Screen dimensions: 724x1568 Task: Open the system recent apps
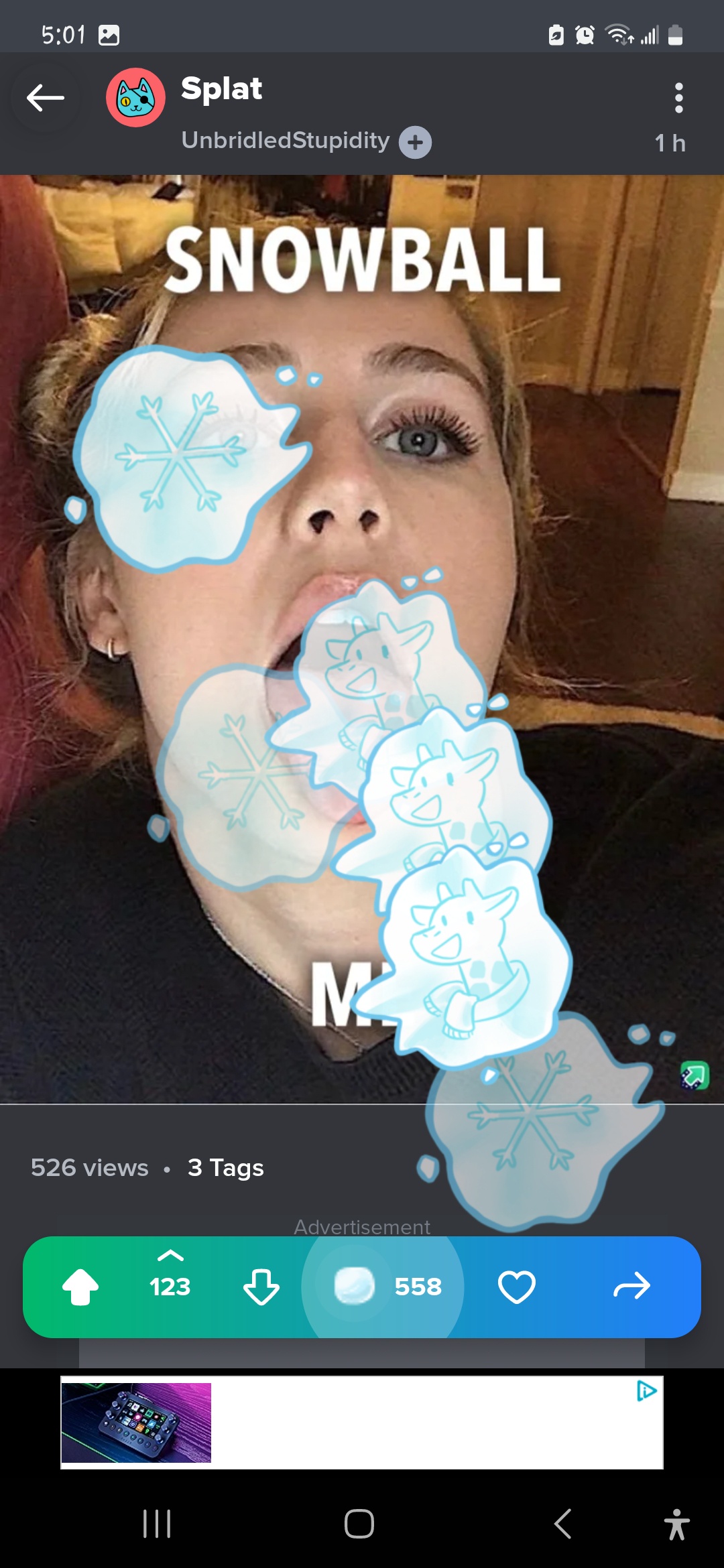tap(157, 1524)
